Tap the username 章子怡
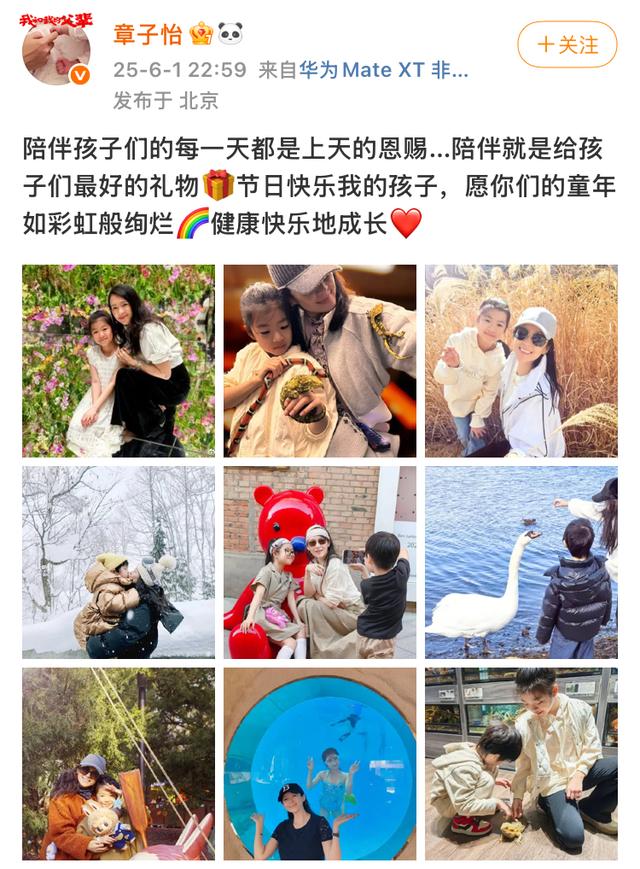640x869 pixels. click(148, 35)
